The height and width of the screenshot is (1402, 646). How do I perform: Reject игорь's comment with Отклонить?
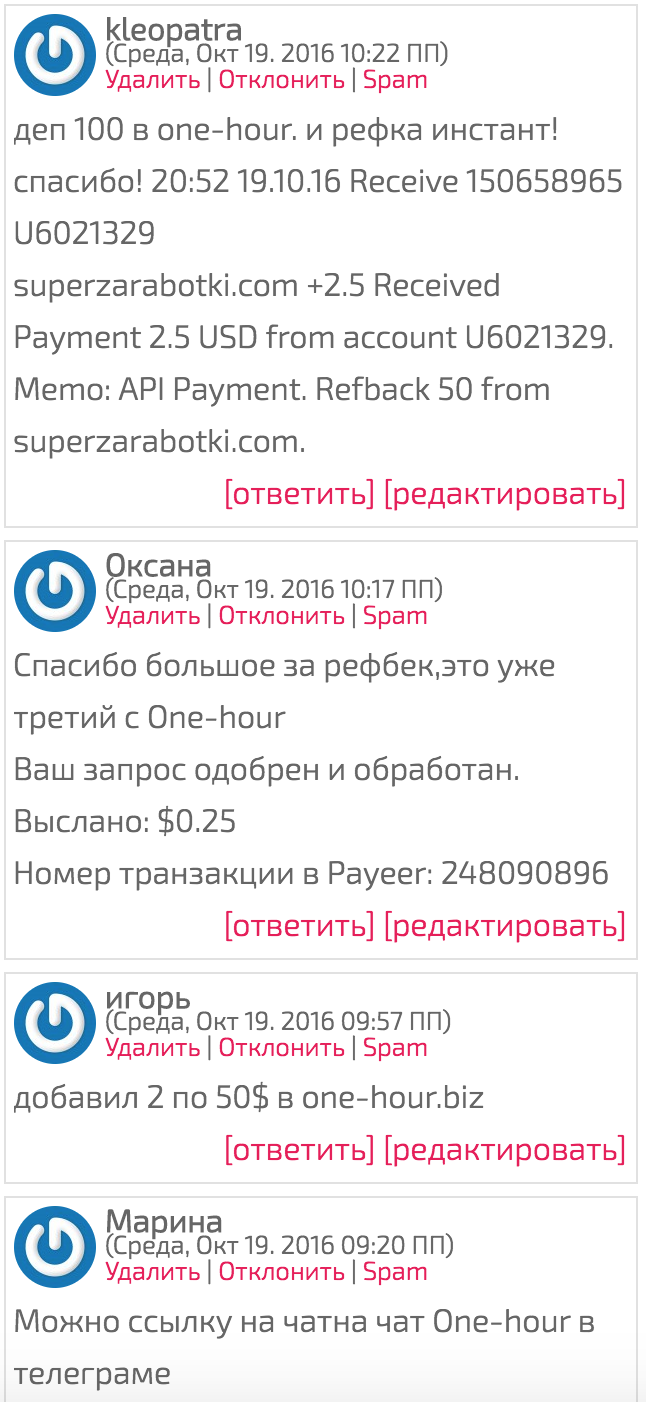pyautogui.click(x=282, y=1048)
